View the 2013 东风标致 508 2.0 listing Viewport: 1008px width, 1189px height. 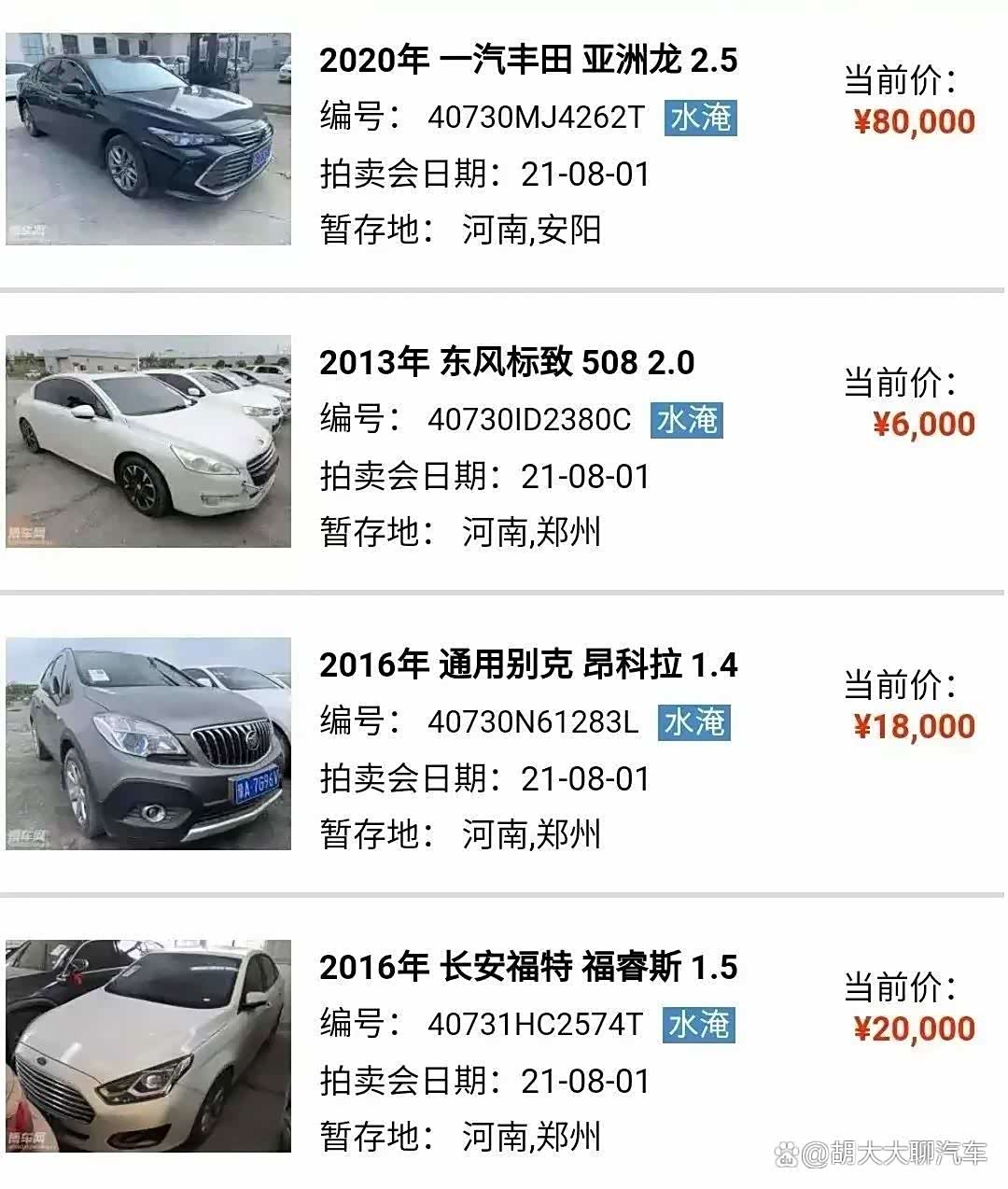(507, 363)
